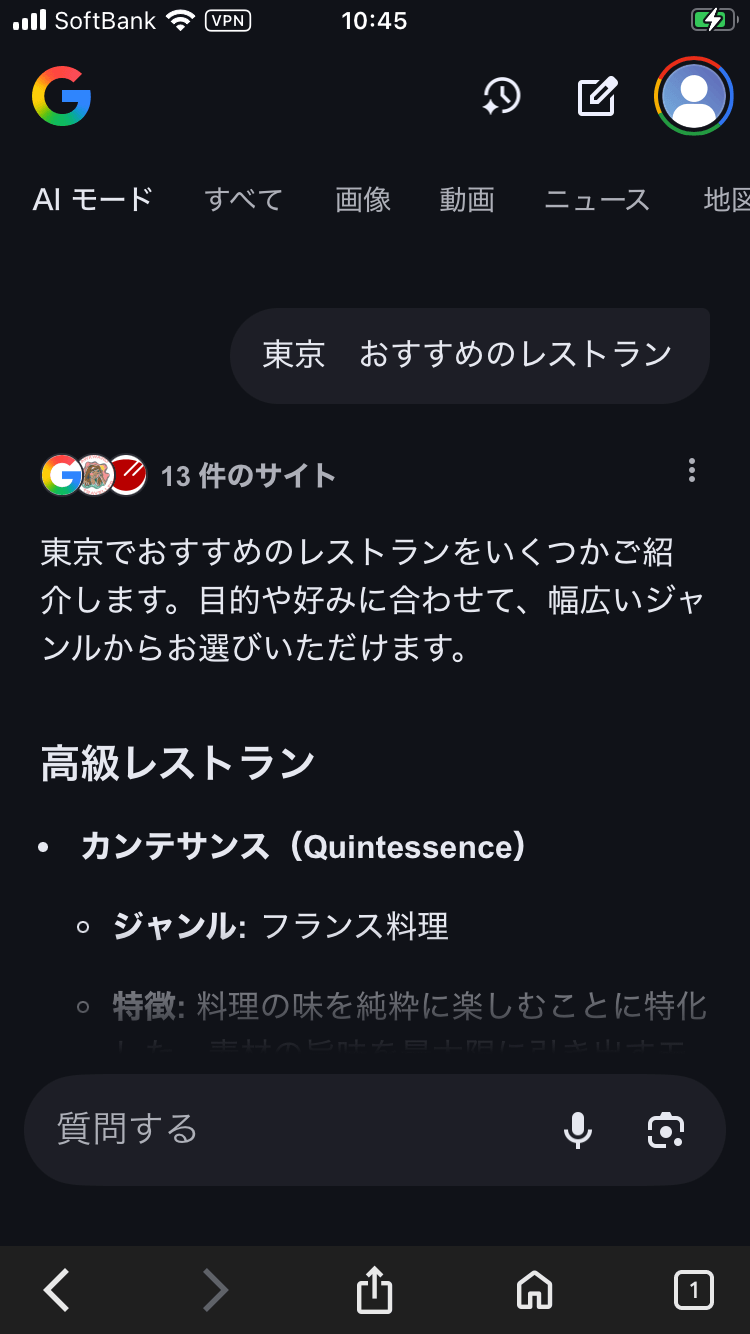The height and width of the screenshot is (1334, 750).
Task: Tap the Google logo
Action: (x=62, y=97)
